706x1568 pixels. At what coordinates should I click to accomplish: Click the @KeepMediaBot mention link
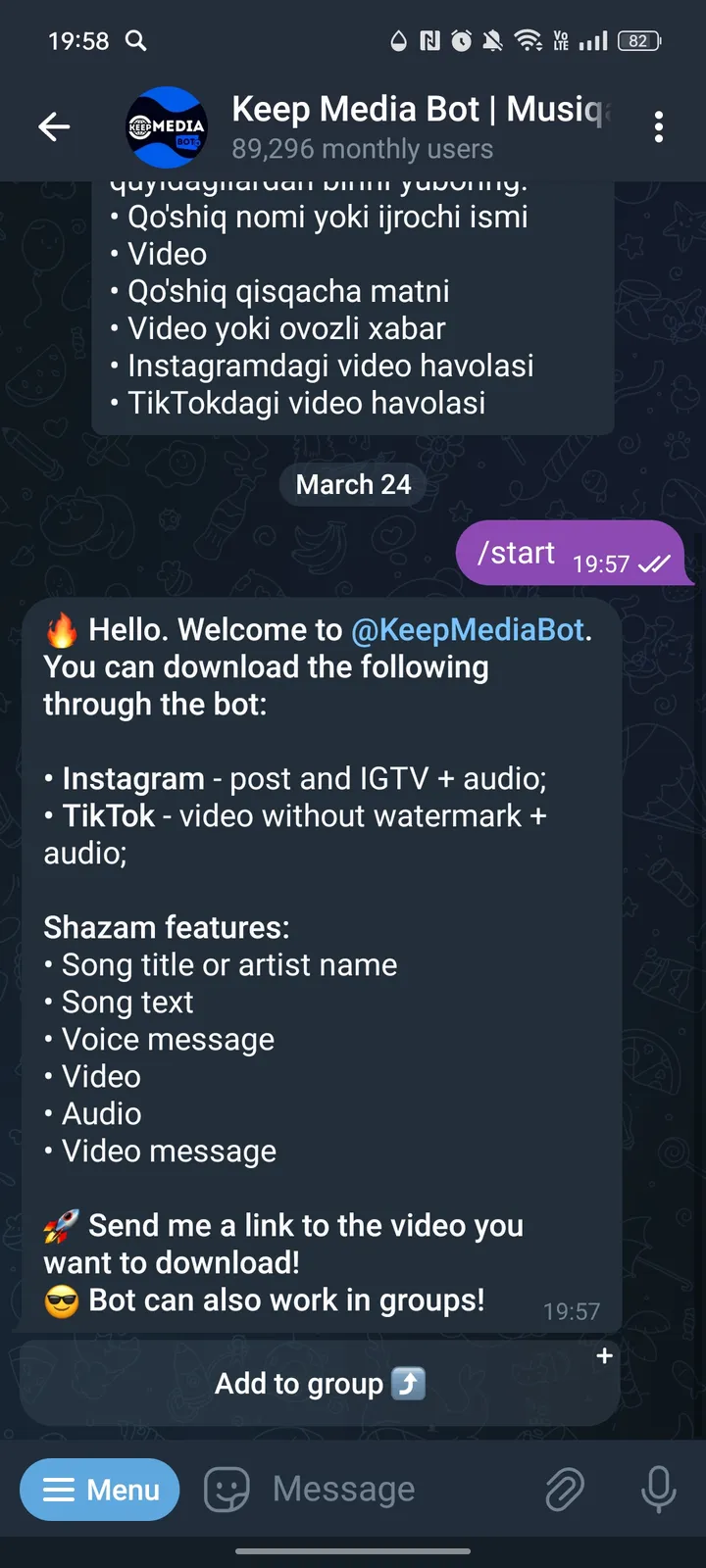tap(470, 630)
